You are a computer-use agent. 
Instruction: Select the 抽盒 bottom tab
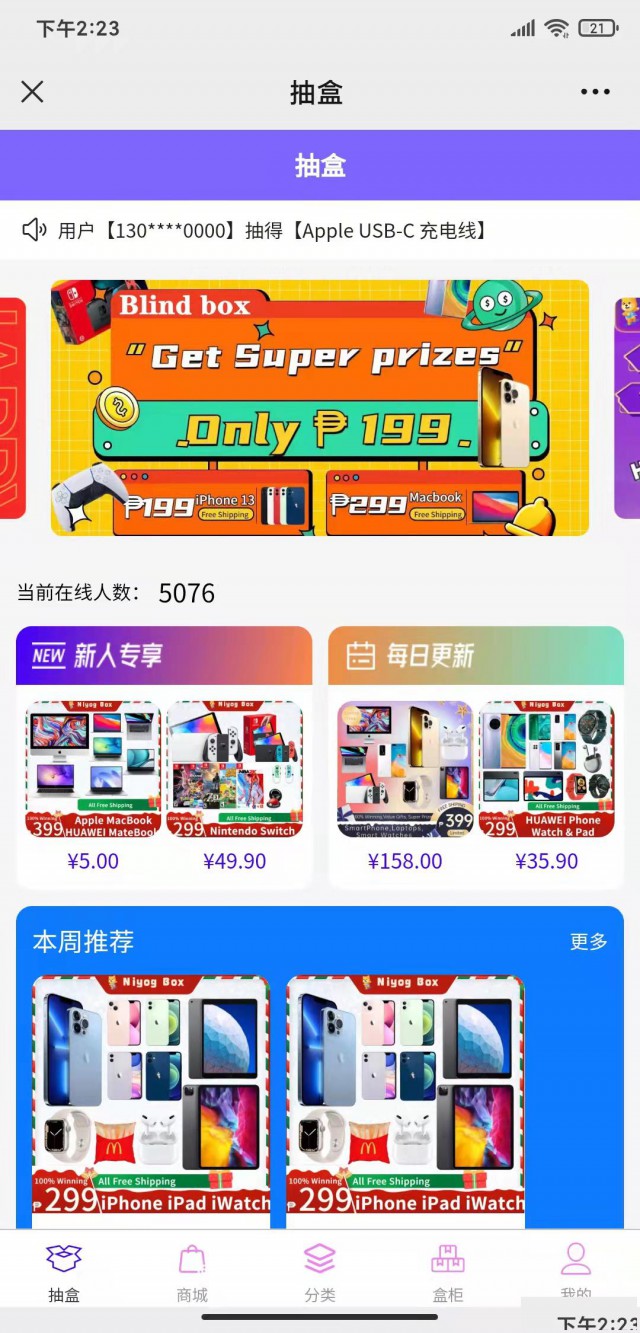point(64,1272)
